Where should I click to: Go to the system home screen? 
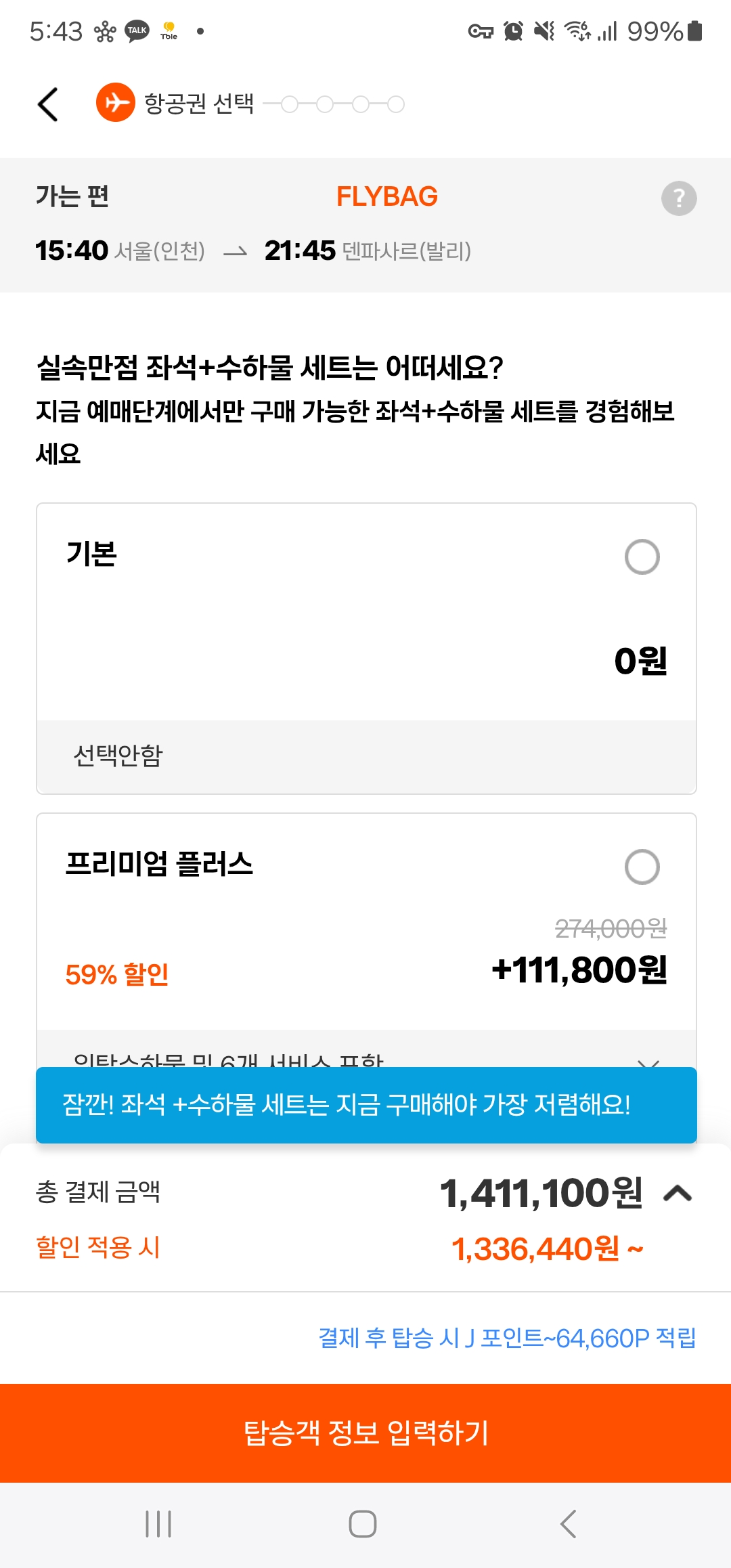coord(363,1524)
